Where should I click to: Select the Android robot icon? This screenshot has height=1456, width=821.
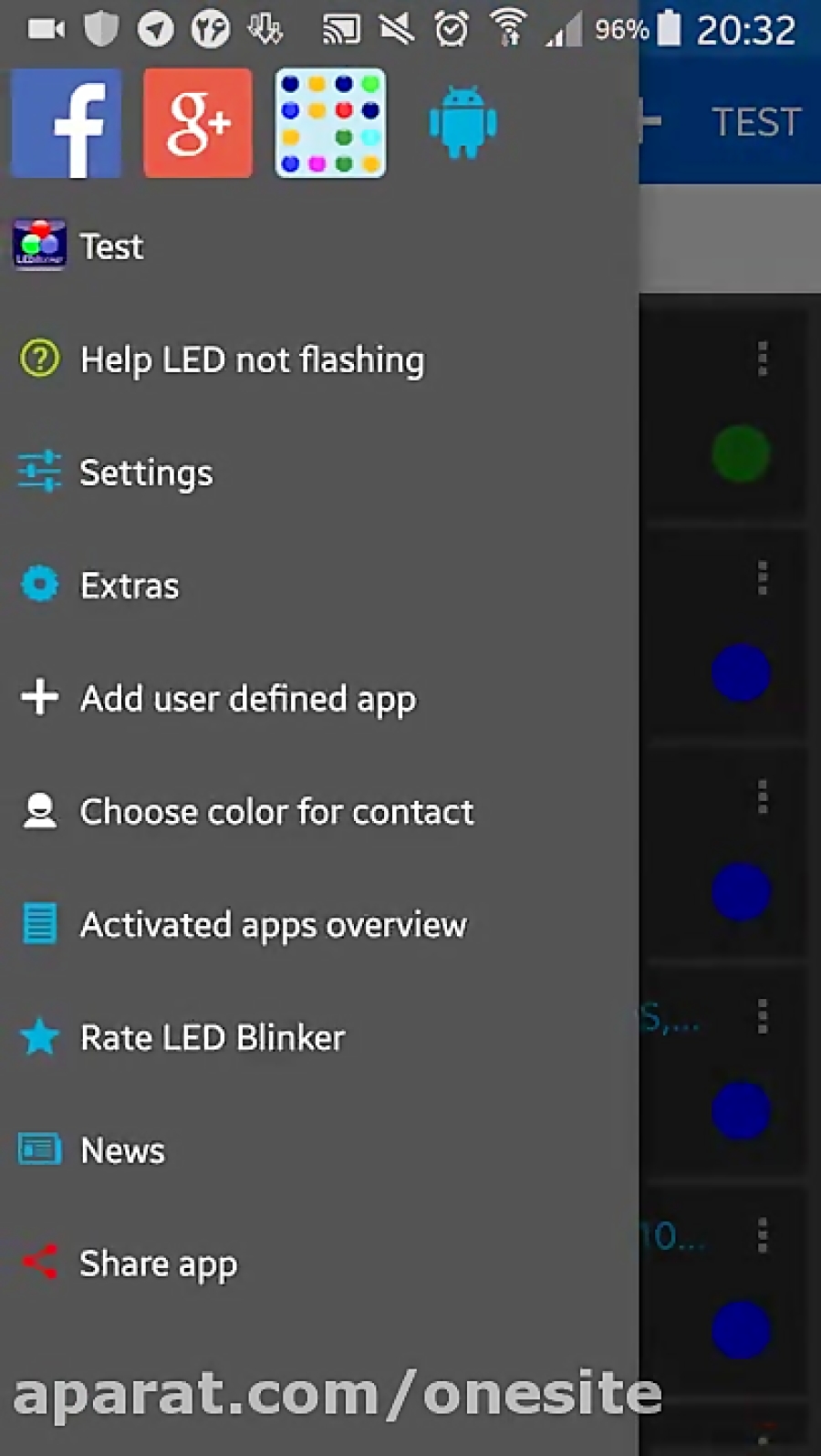462,122
